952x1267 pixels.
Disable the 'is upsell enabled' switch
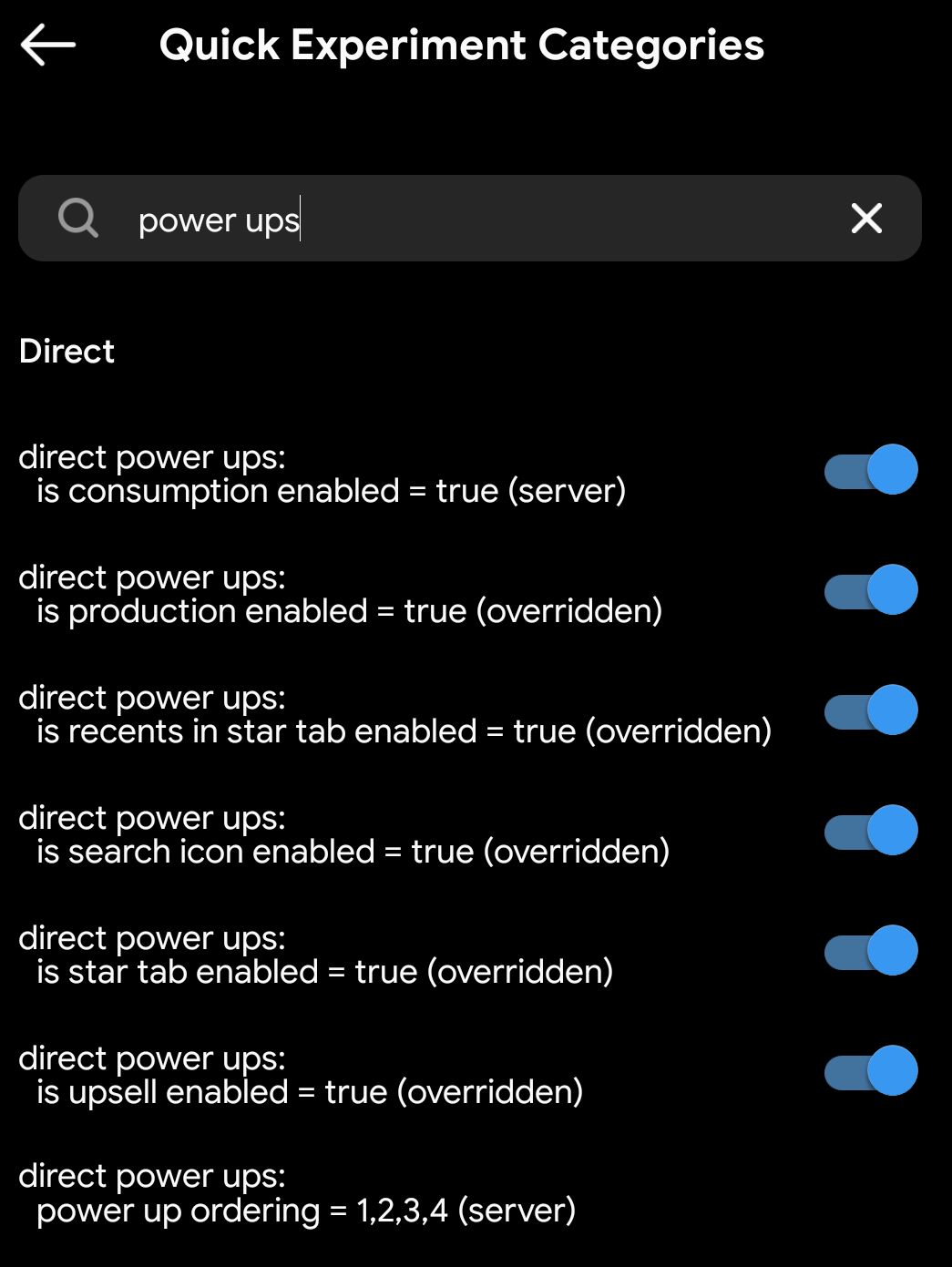(x=870, y=1071)
